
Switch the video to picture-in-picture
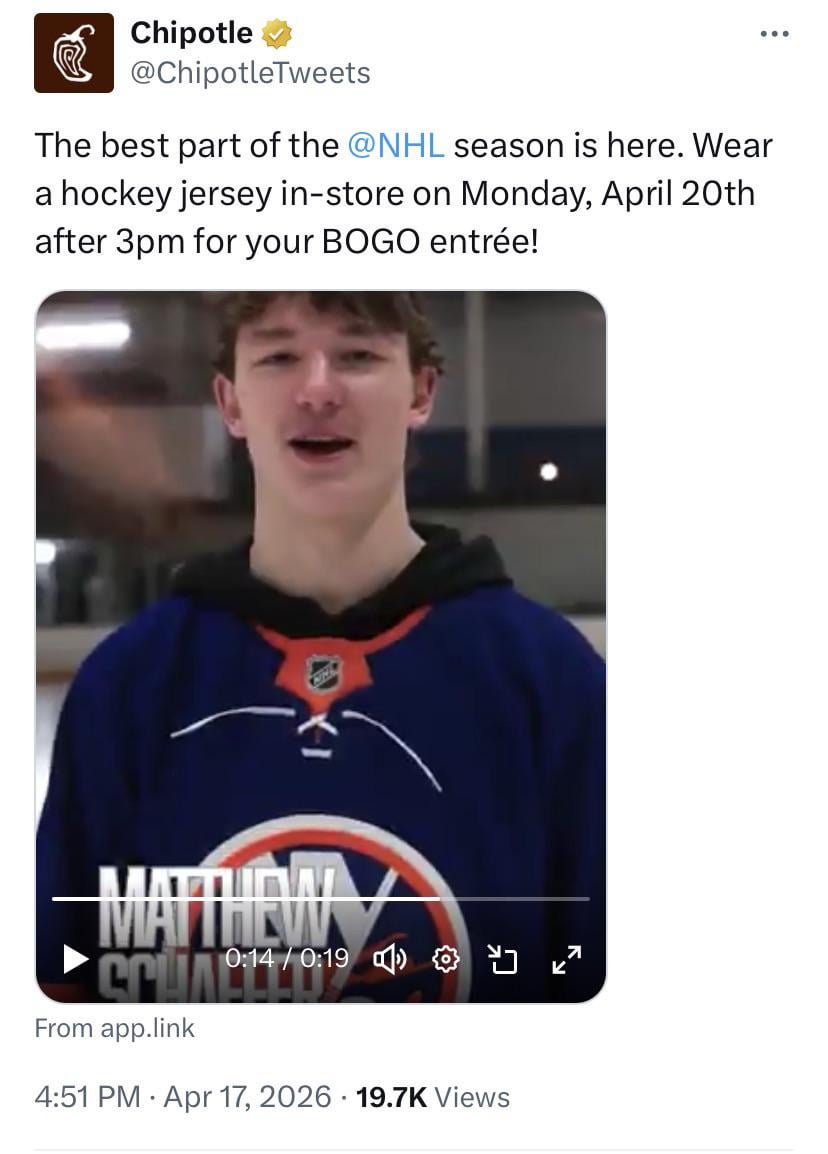[x=502, y=960]
